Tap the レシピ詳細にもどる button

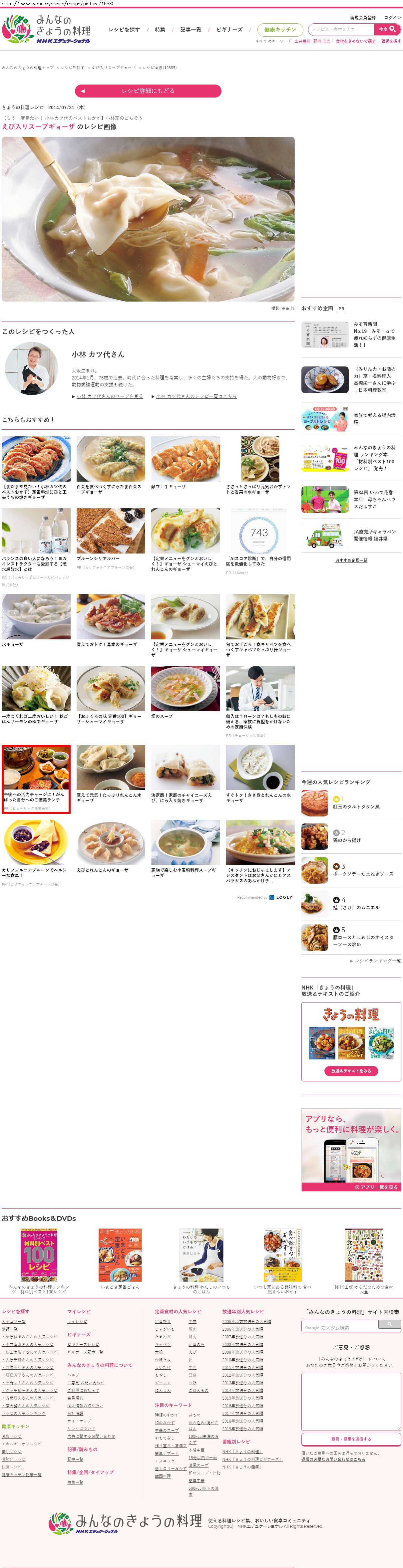(x=148, y=91)
